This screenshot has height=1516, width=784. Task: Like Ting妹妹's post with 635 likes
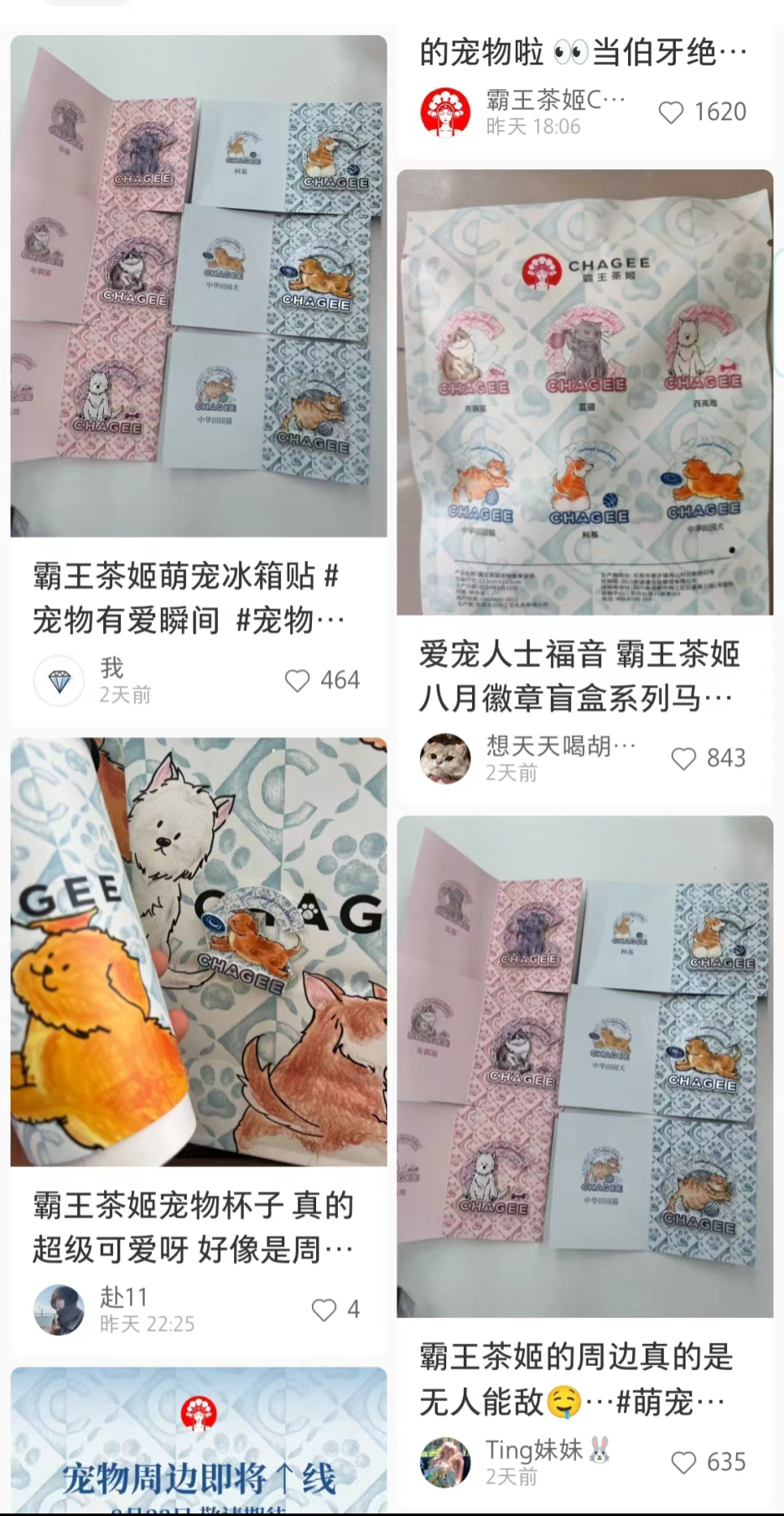(x=683, y=1462)
